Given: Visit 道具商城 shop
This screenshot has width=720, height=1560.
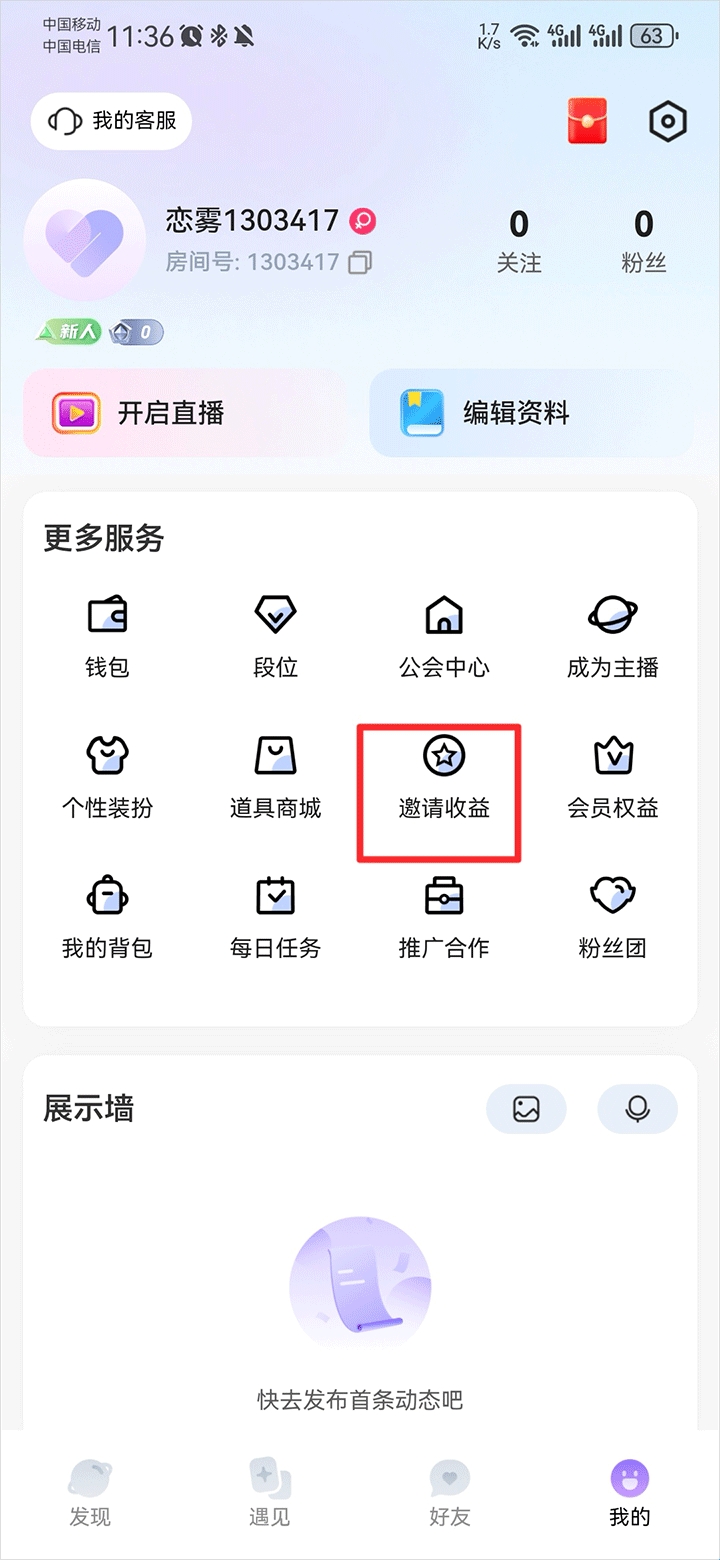Looking at the screenshot, I should (276, 777).
